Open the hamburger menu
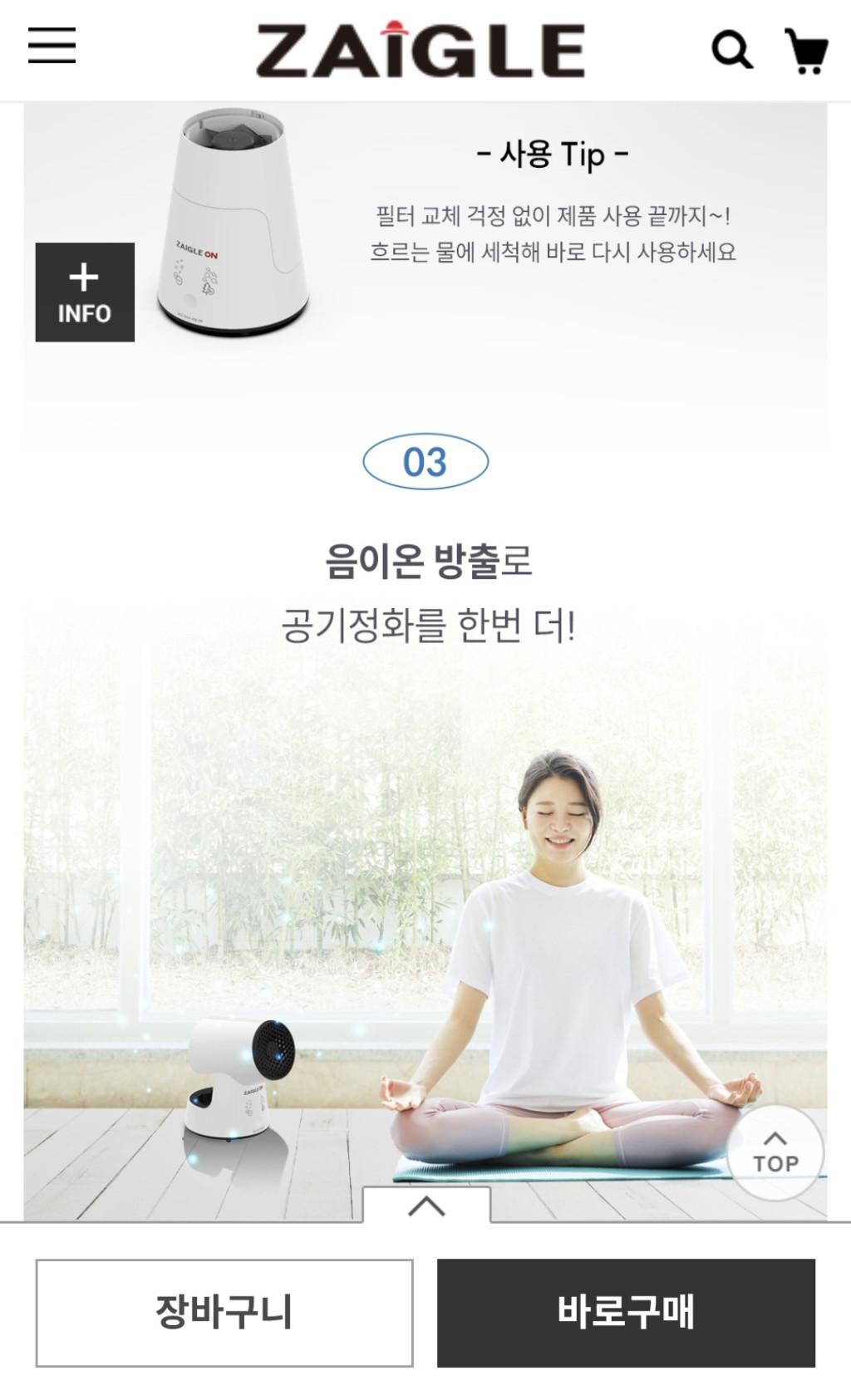Screen dimensions: 851x1400 point(52,45)
